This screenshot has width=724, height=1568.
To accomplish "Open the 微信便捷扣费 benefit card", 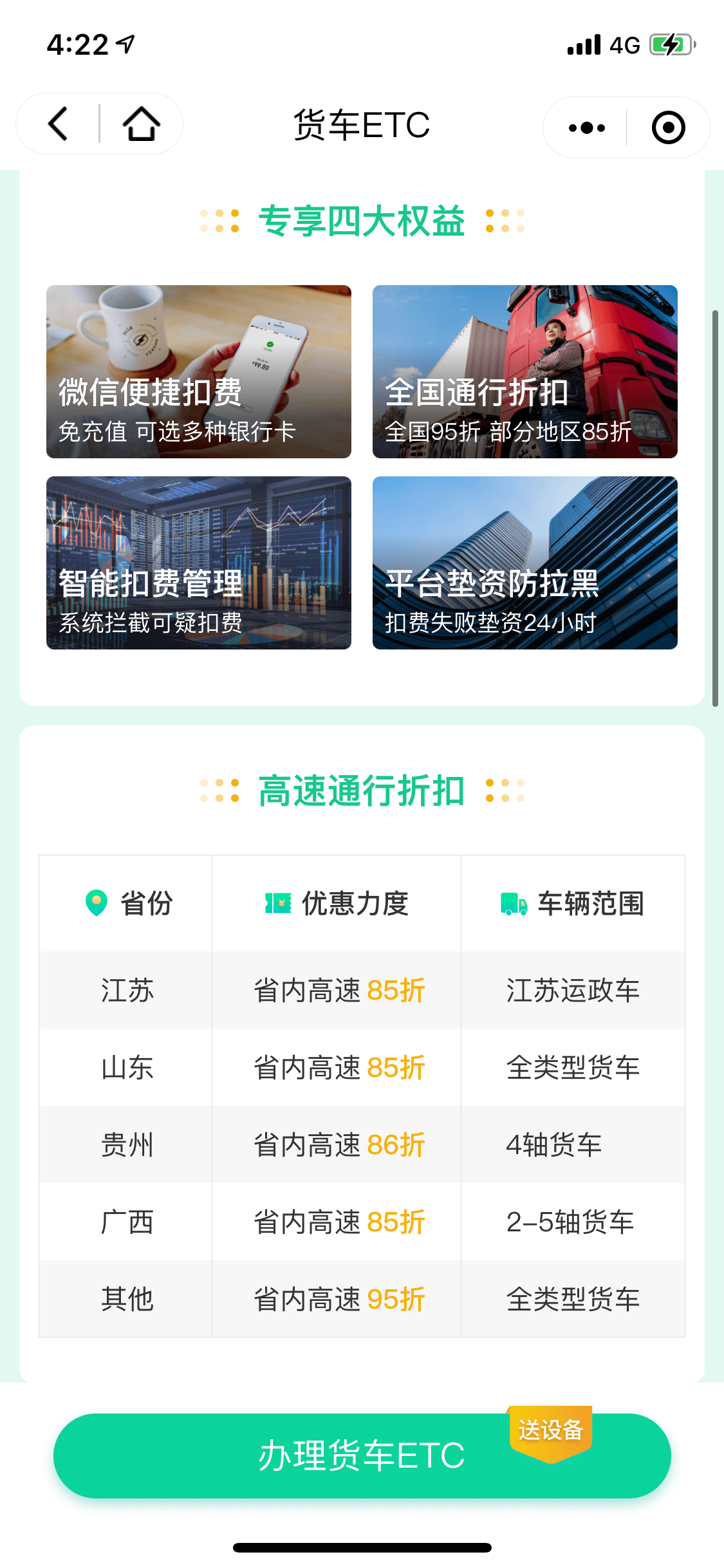I will [x=199, y=371].
